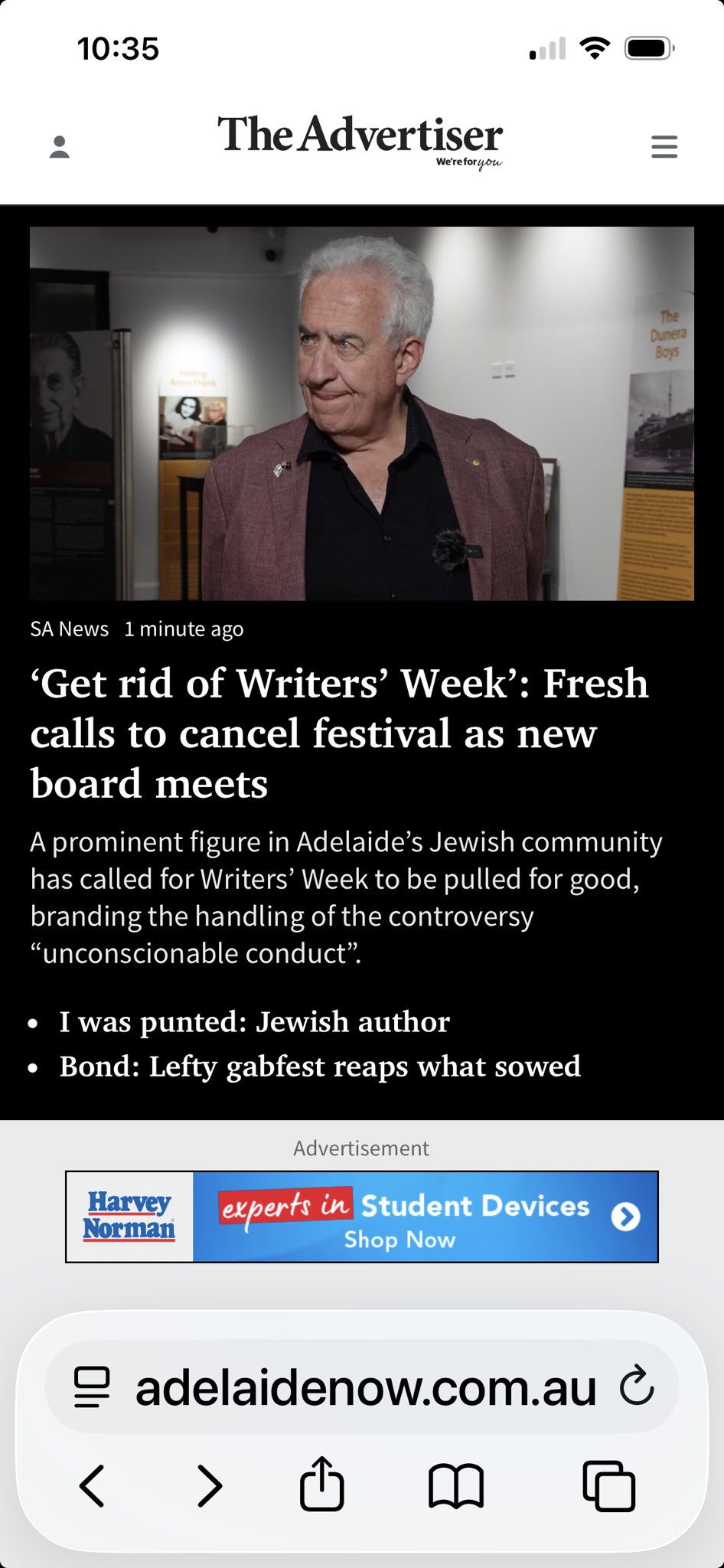Open the user account icon
This screenshot has width=724, height=1568.
click(x=60, y=146)
